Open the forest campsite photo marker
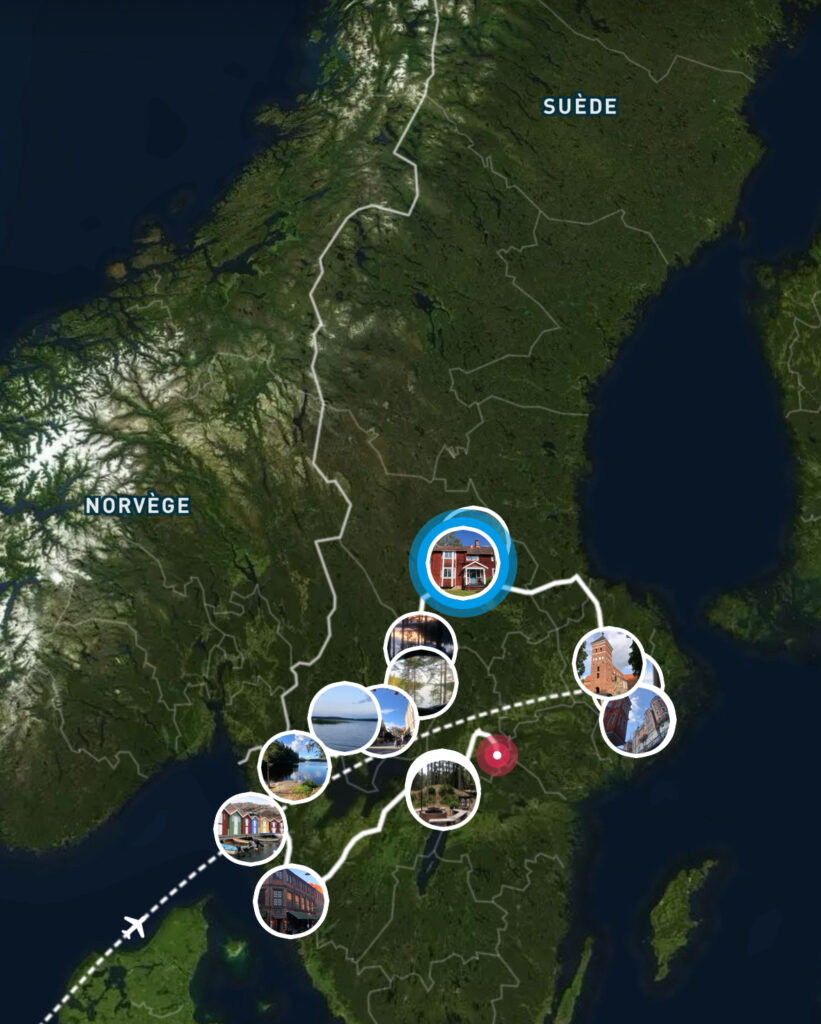The image size is (821, 1024). 443,791
